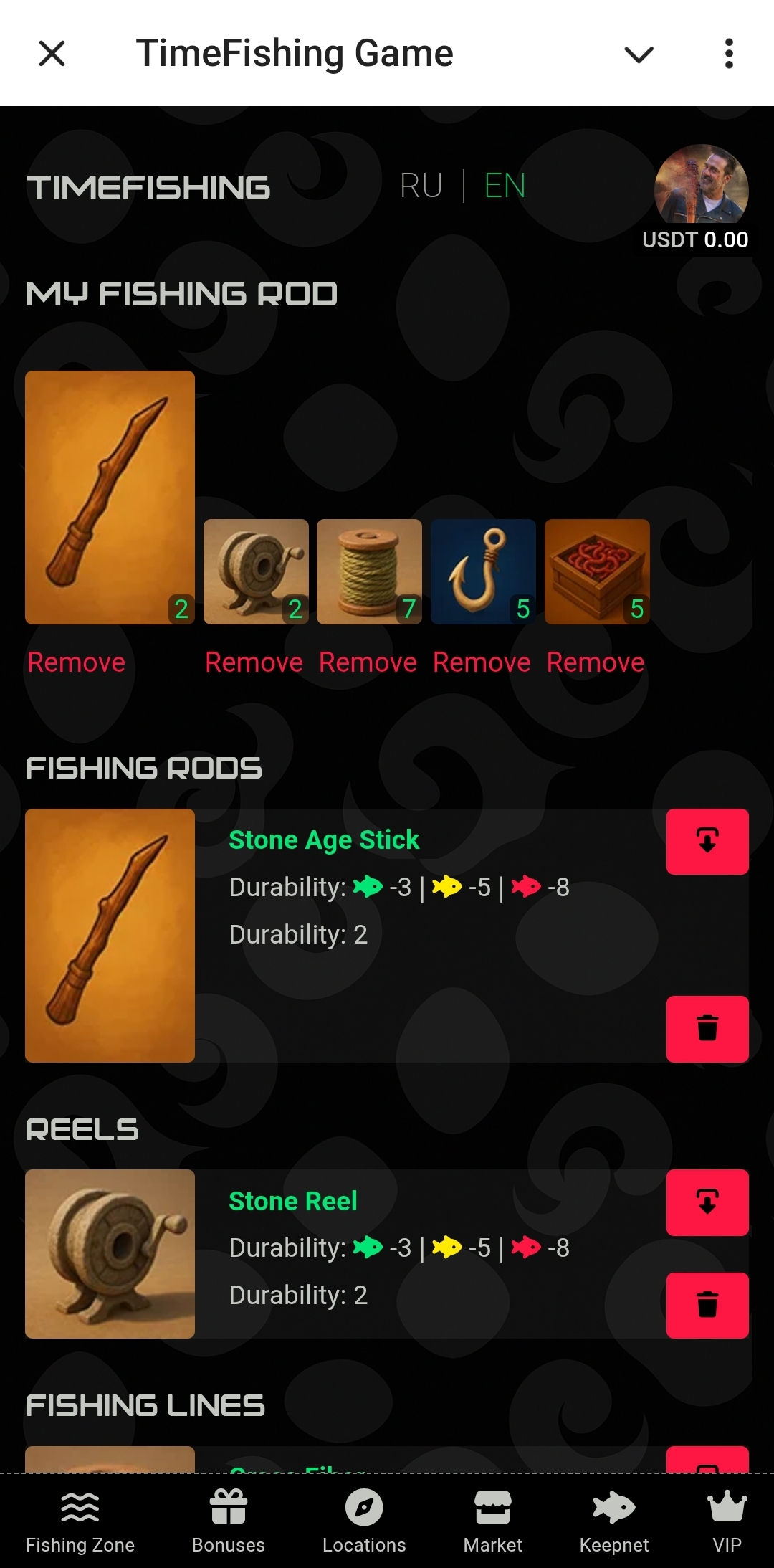
Task: Remove the equipped fishing rod
Action: pyautogui.click(x=75, y=662)
